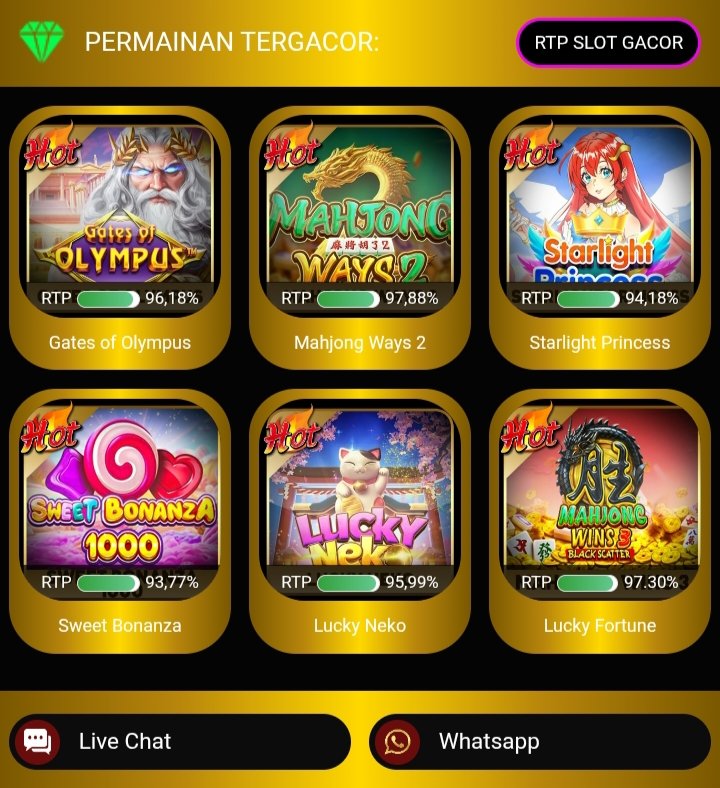
Task: Start a Live Chat session
Action: [180, 742]
